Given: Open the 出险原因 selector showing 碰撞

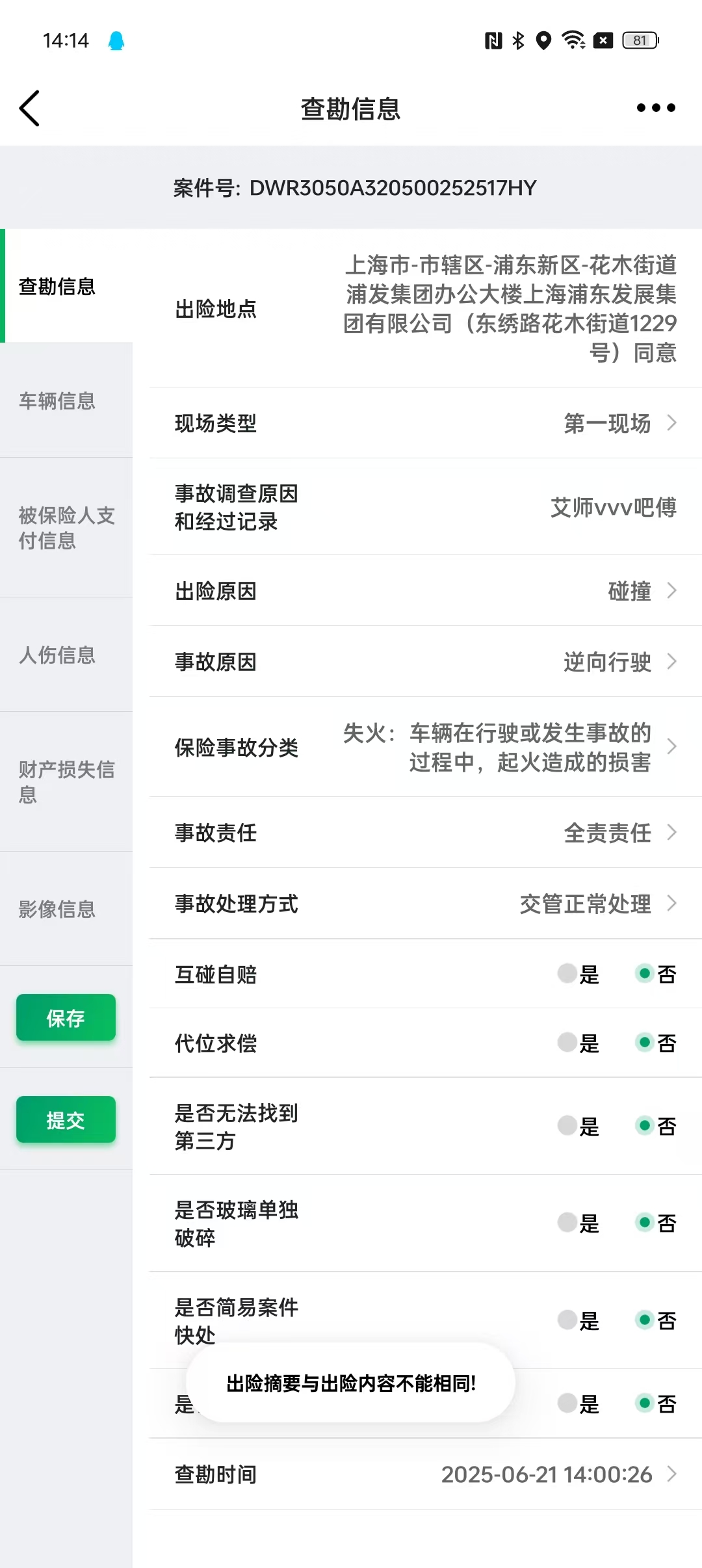Looking at the screenshot, I should click(x=426, y=591).
